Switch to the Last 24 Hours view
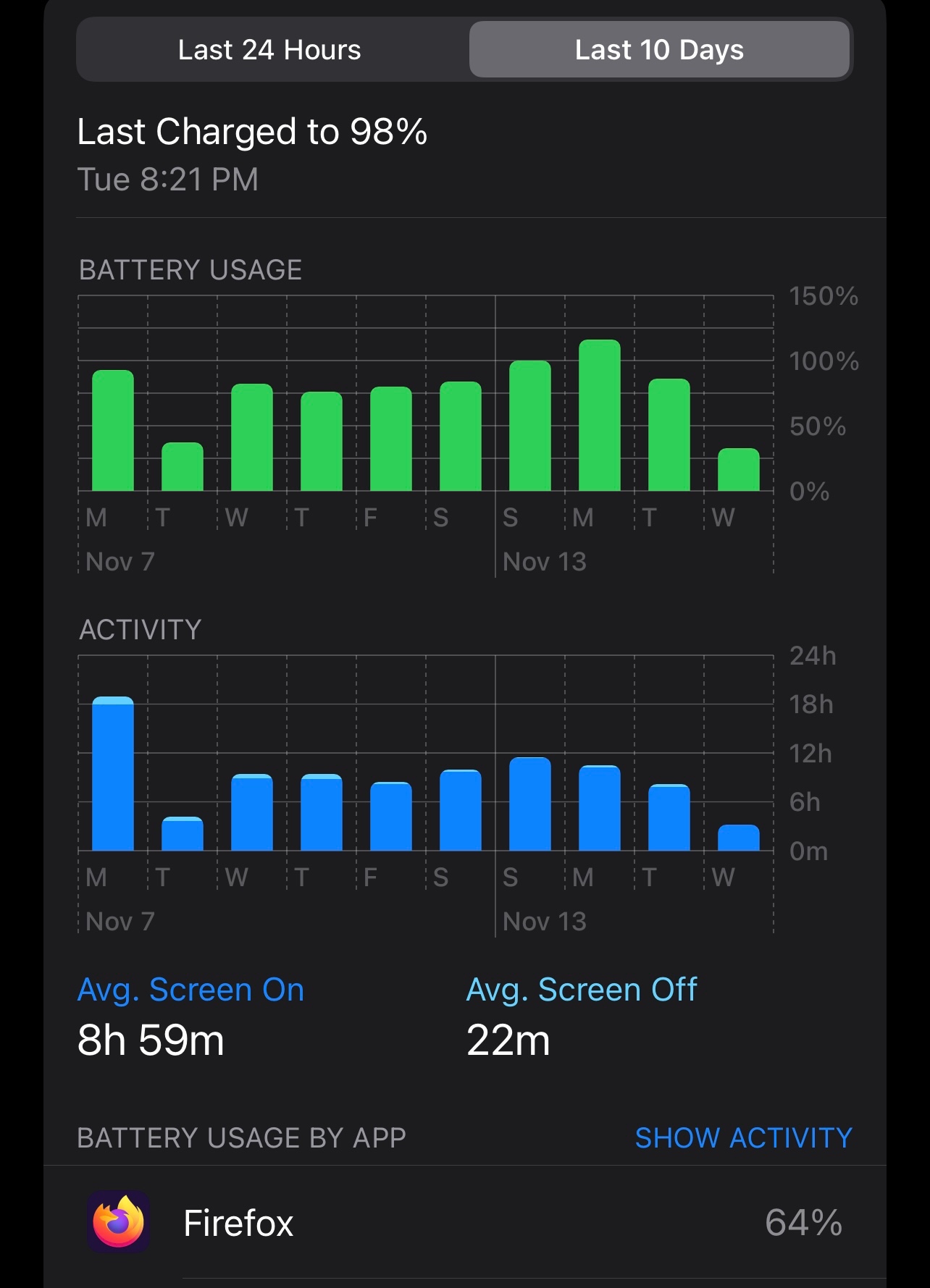This screenshot has height=1288, width=930. [x=269, y=50]
